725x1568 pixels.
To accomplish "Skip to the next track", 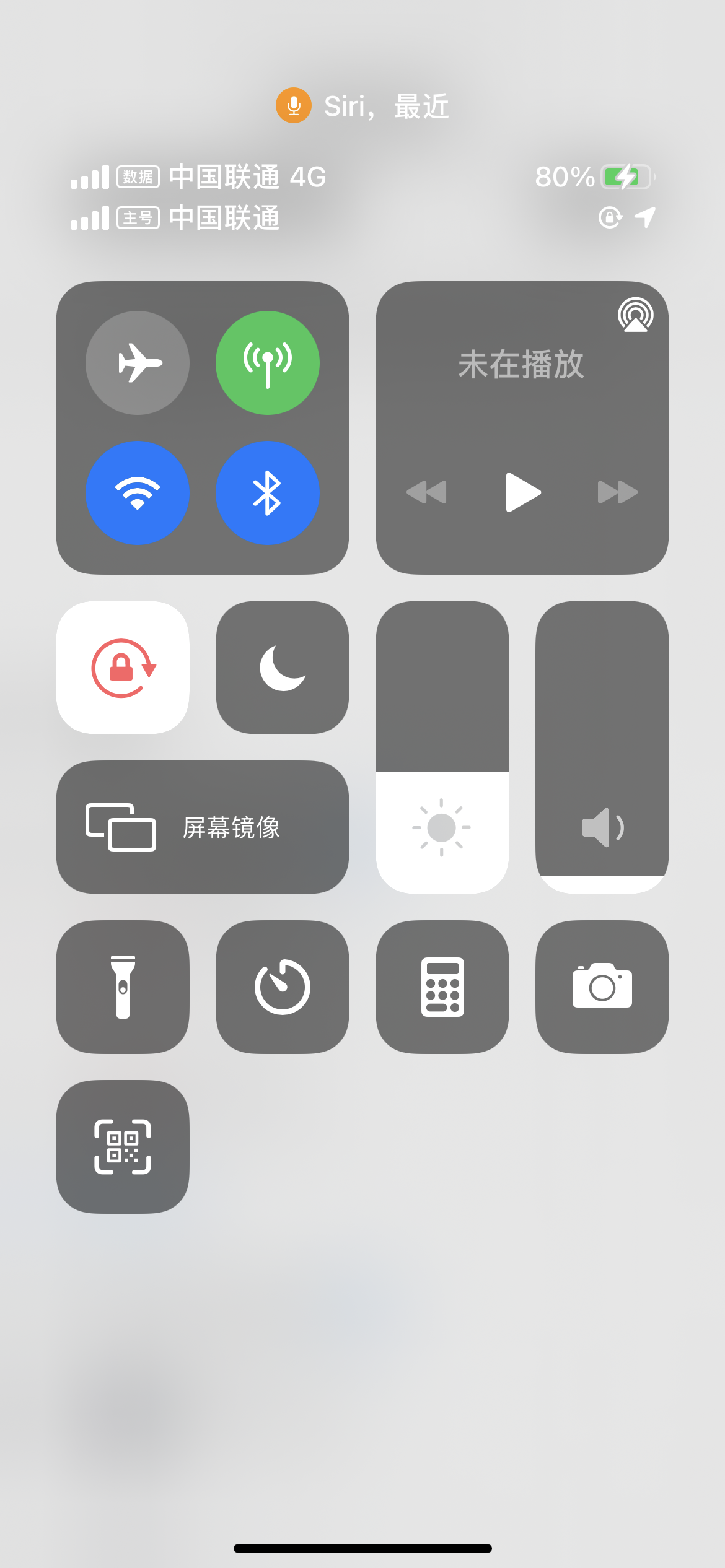I will point(617,492).
